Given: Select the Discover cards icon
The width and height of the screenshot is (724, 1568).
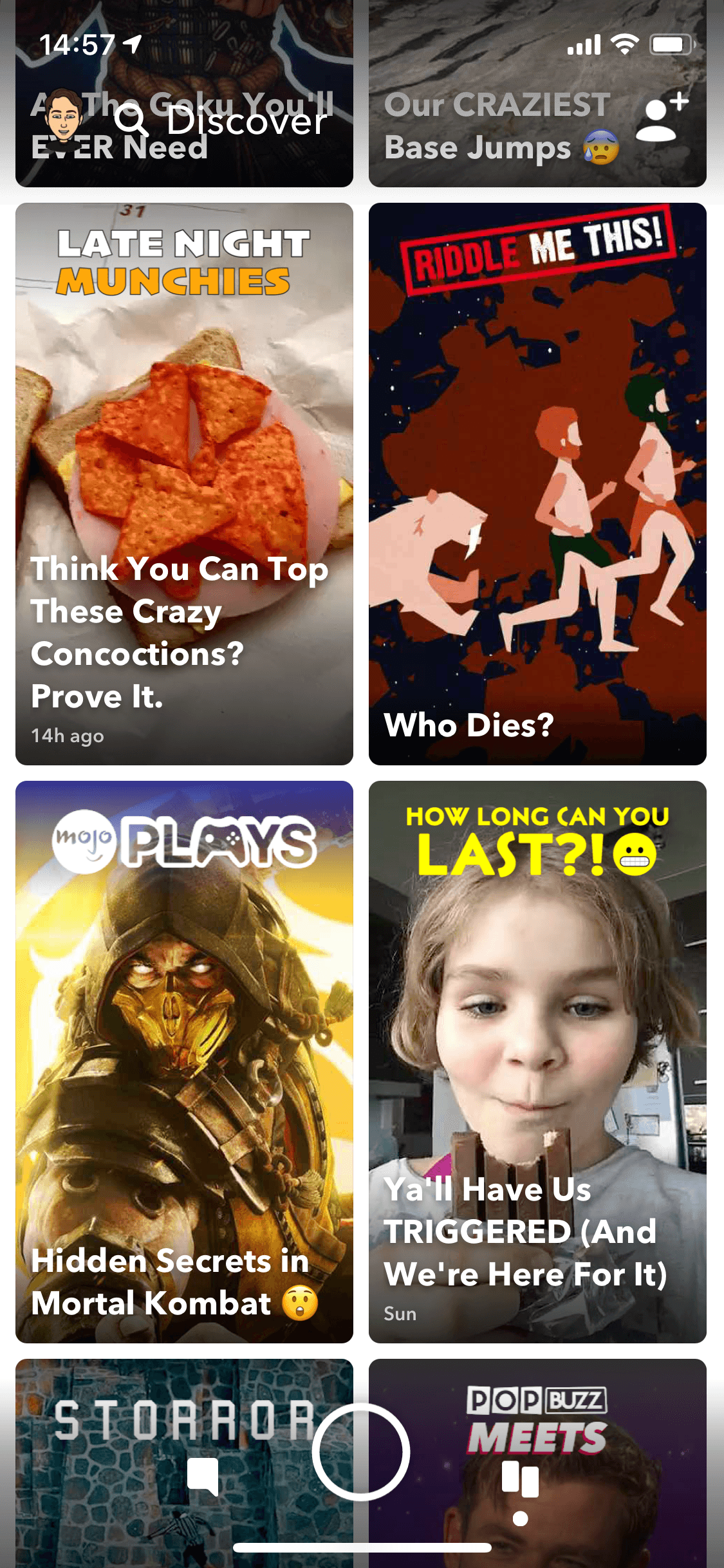Looking at the screenshot, I should click(x=520, y=1478).
